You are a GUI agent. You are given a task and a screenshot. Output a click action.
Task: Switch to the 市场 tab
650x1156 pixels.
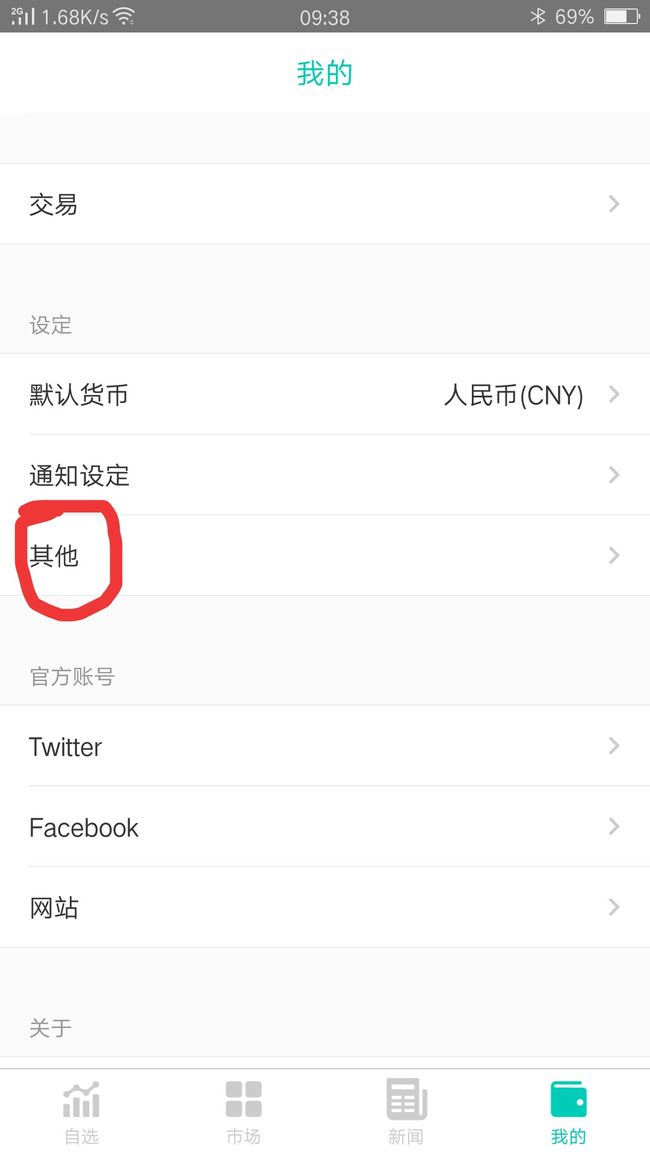(244, 1112)
